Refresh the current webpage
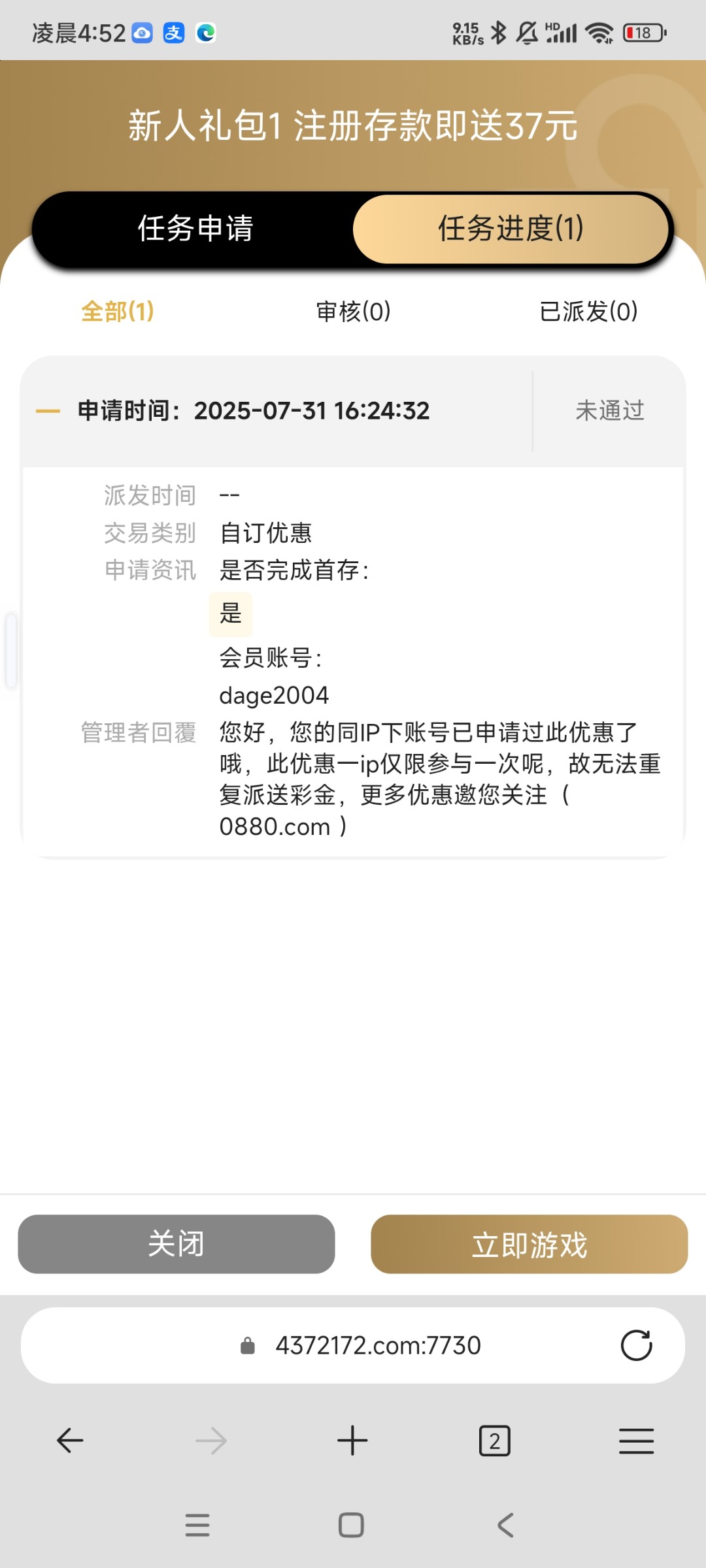This screenshot has width=706, height=1568. [x=636, y=1346]
